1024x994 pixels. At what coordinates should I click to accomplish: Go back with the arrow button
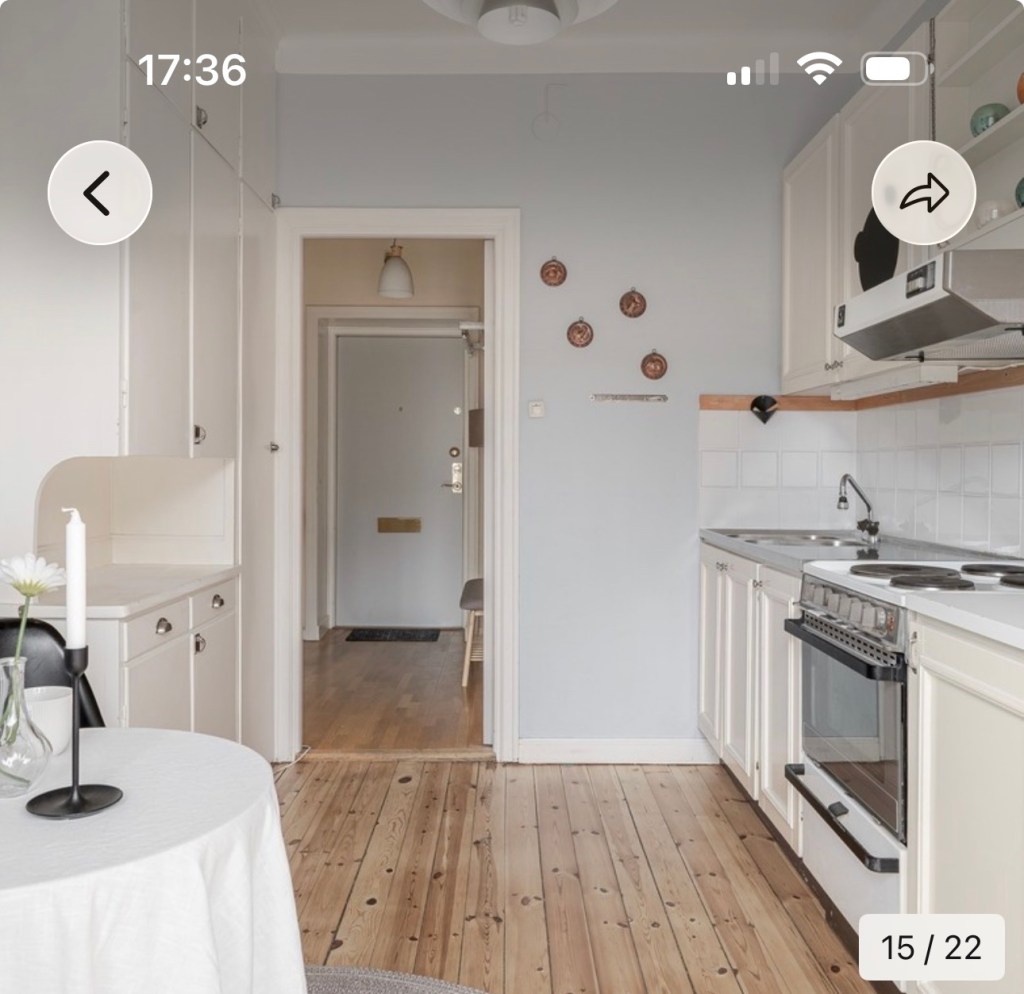pos(100,193)
